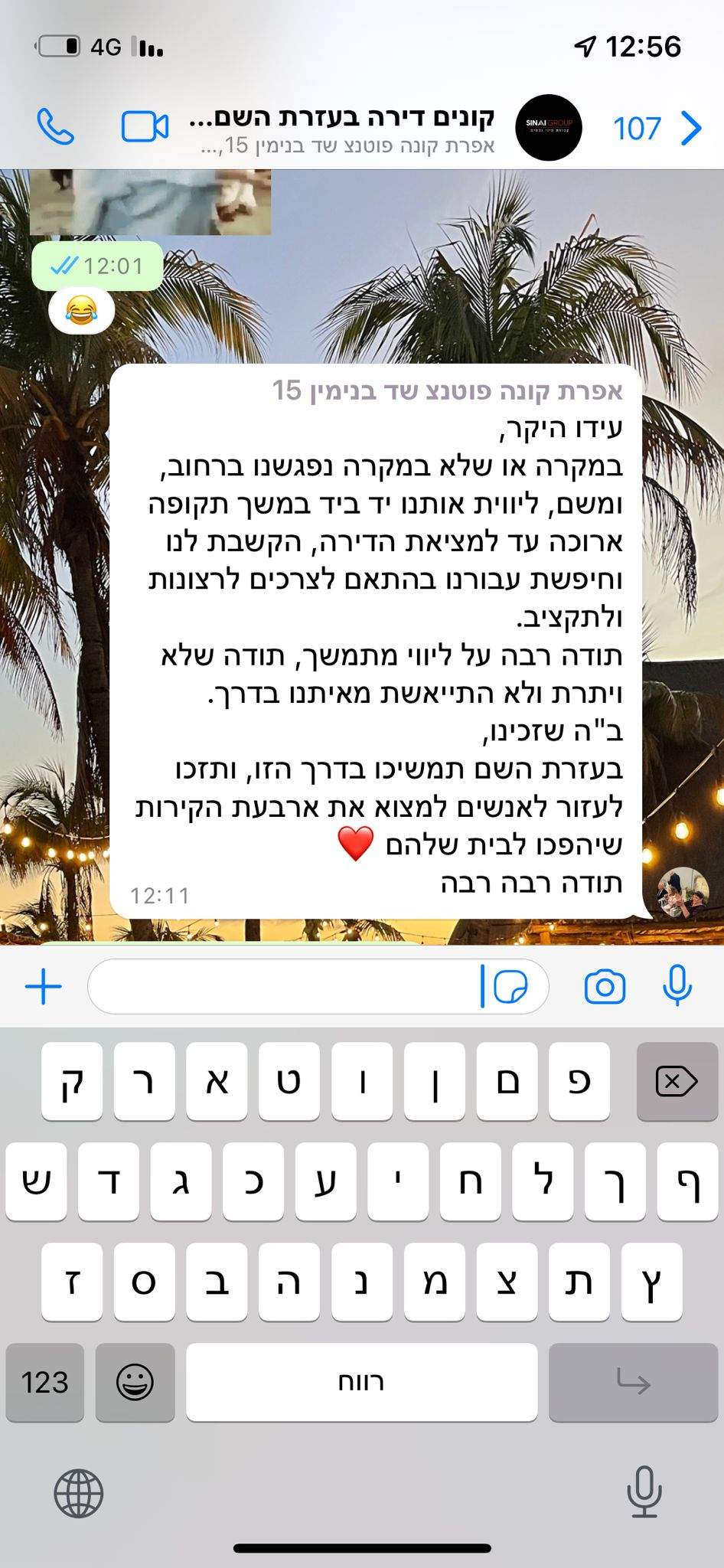Tap the backspace key on the keyboard
This screenshot has width=724, height=1568.
click(x=677, y=1083)
